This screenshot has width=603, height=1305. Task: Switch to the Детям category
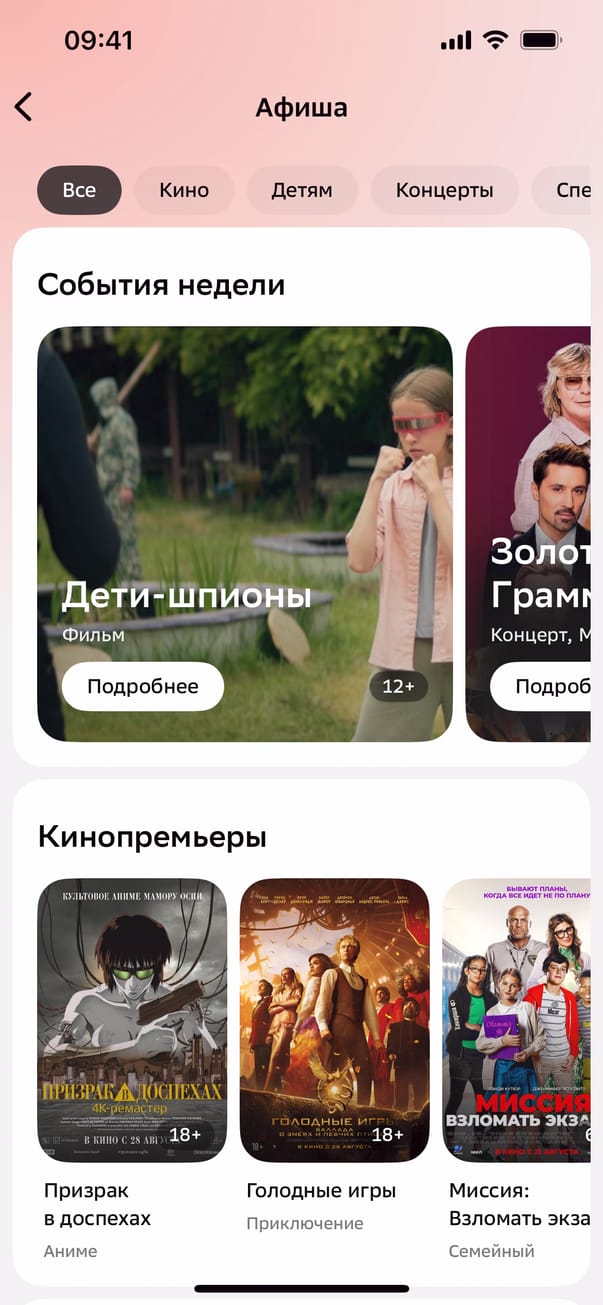point(301,190)
